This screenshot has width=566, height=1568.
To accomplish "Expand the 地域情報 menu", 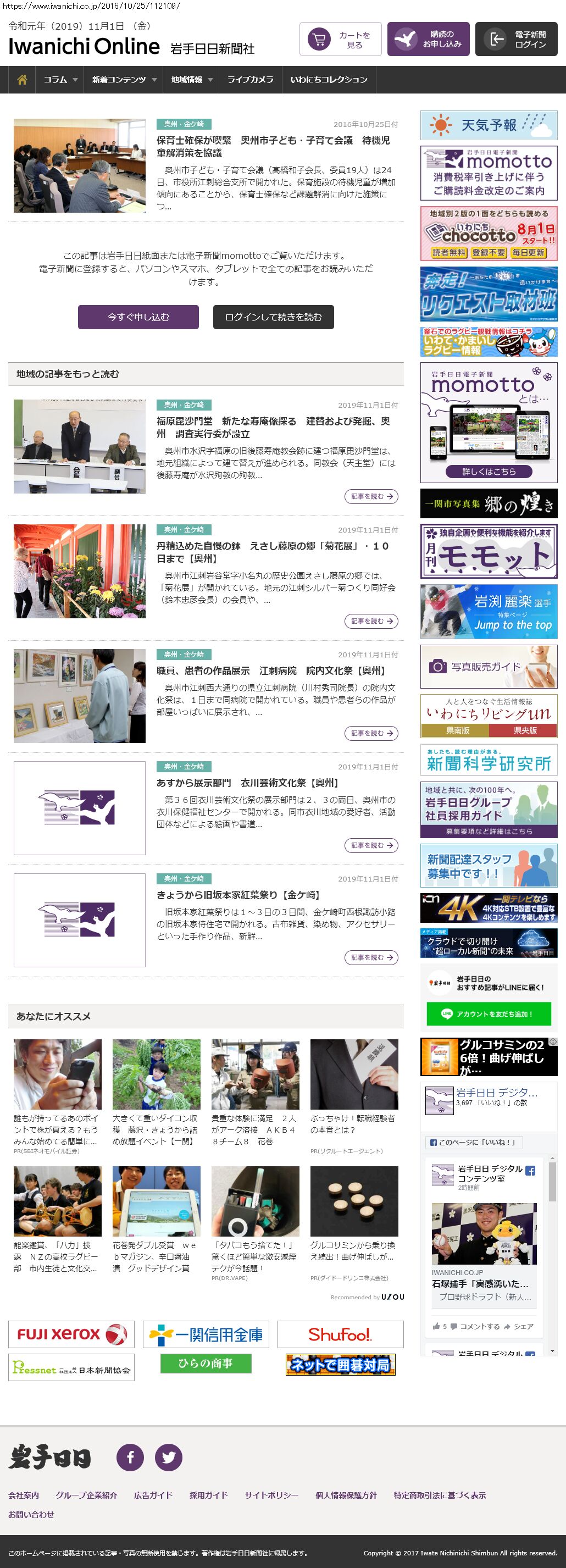I will tap(191, 80).
